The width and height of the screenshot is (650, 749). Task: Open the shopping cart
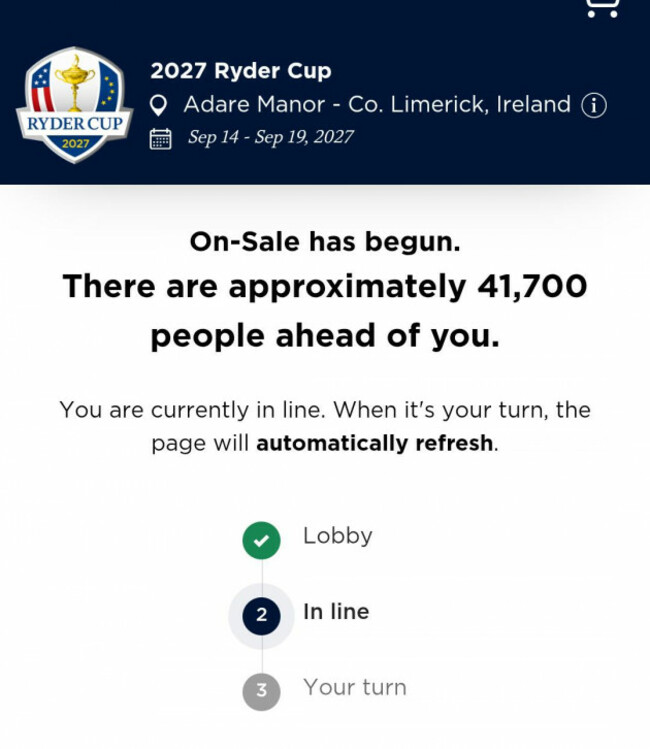coord(602,6)
